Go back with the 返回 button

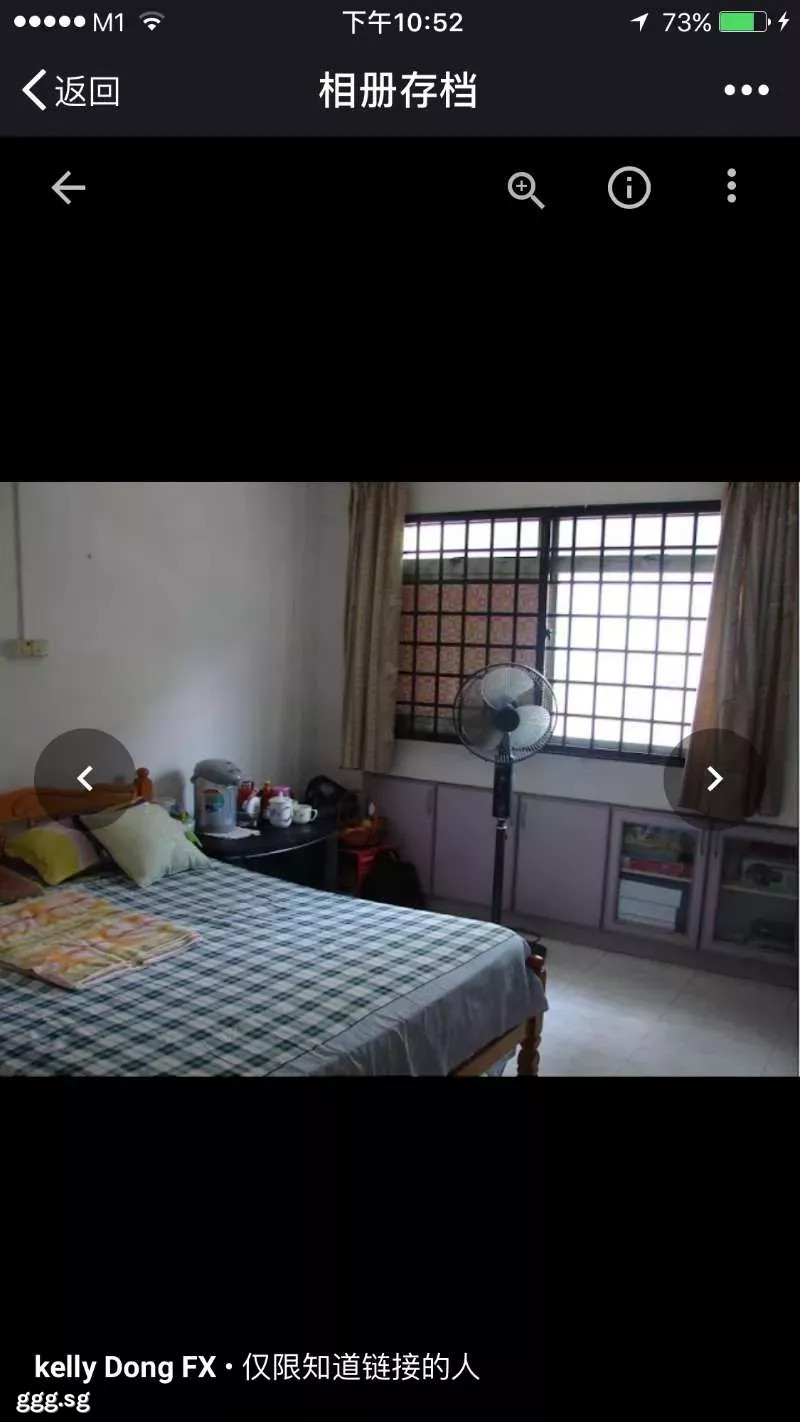pyautogui.click(x=70, y=91)
